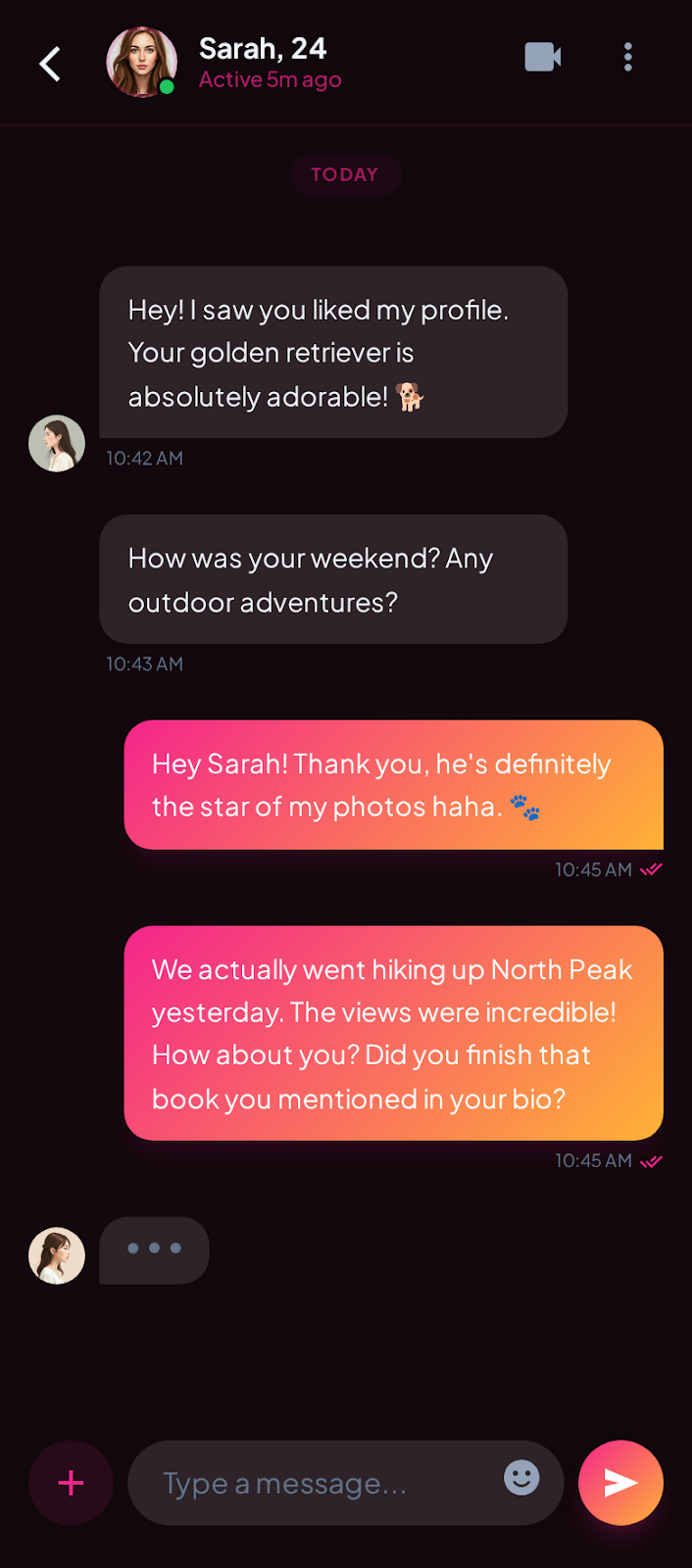
Task: Focus the Type a message field
Action: click(314, 1483)
